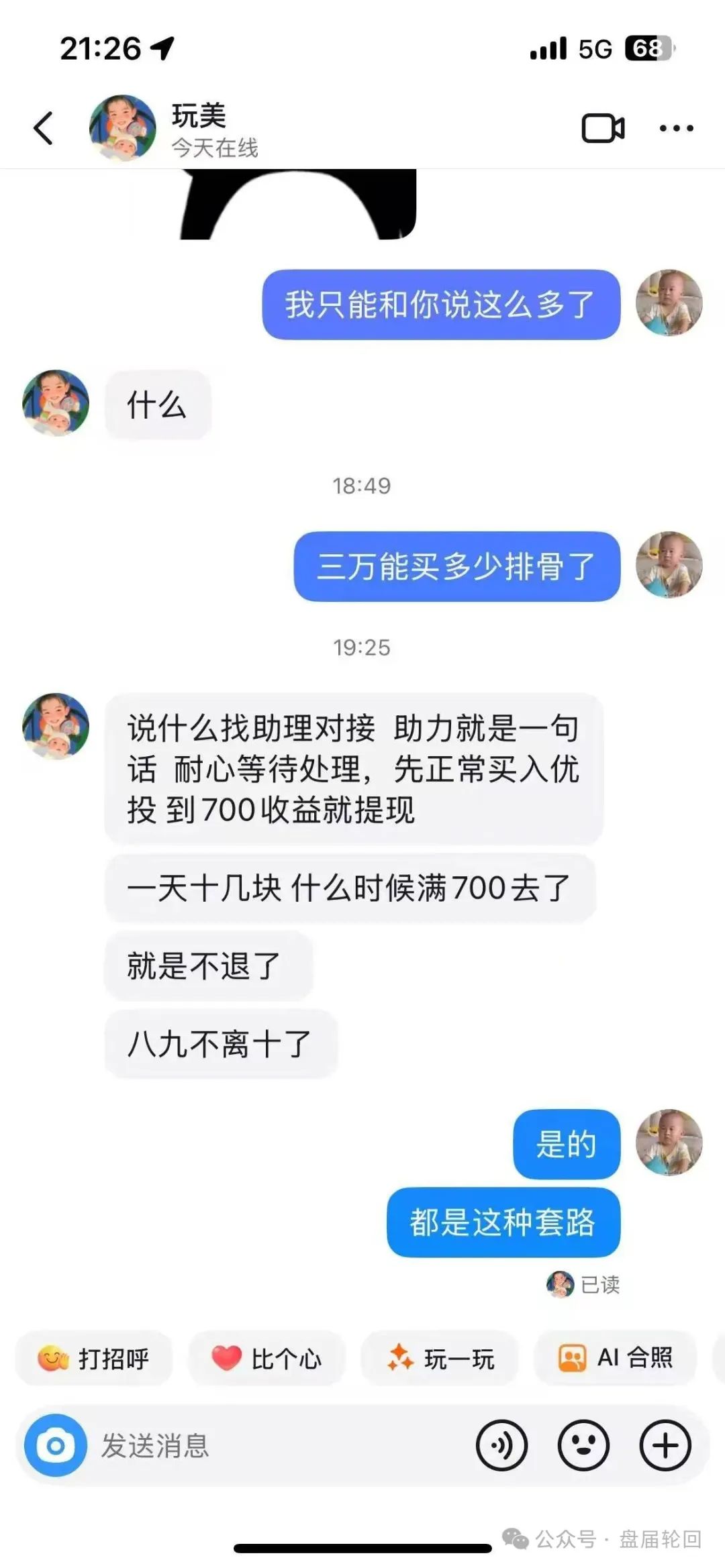The height and width of the screenshot is (1568, 725).
Task: Open 玩美's profile from header avatar
Action: tap(122, 127)
